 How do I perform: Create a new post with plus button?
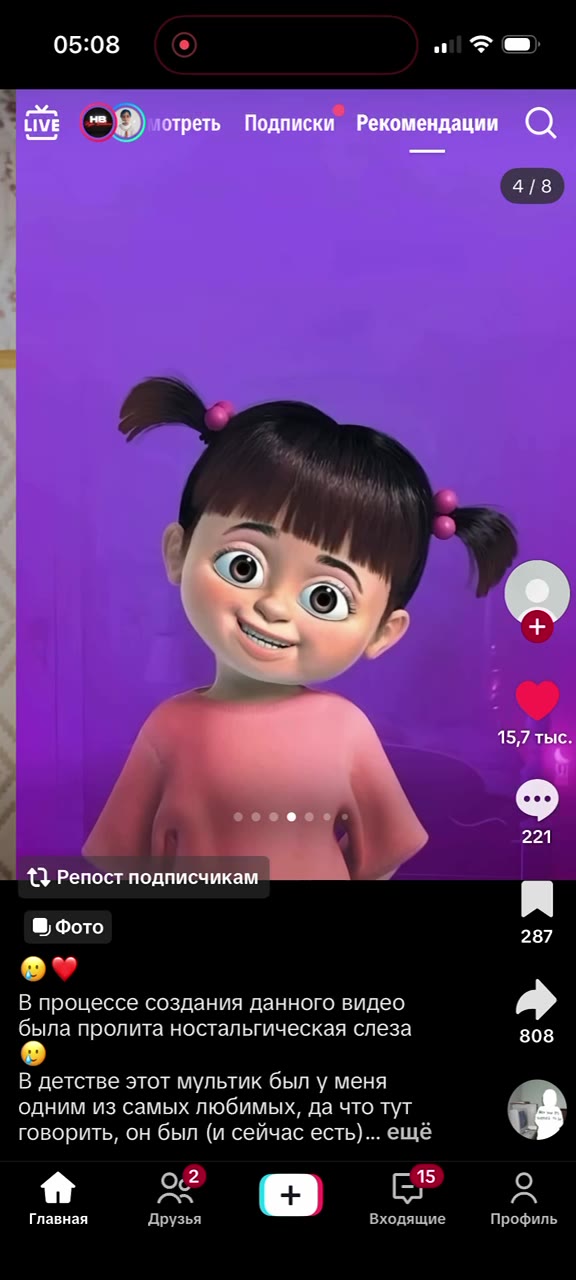coord(291,1195)
